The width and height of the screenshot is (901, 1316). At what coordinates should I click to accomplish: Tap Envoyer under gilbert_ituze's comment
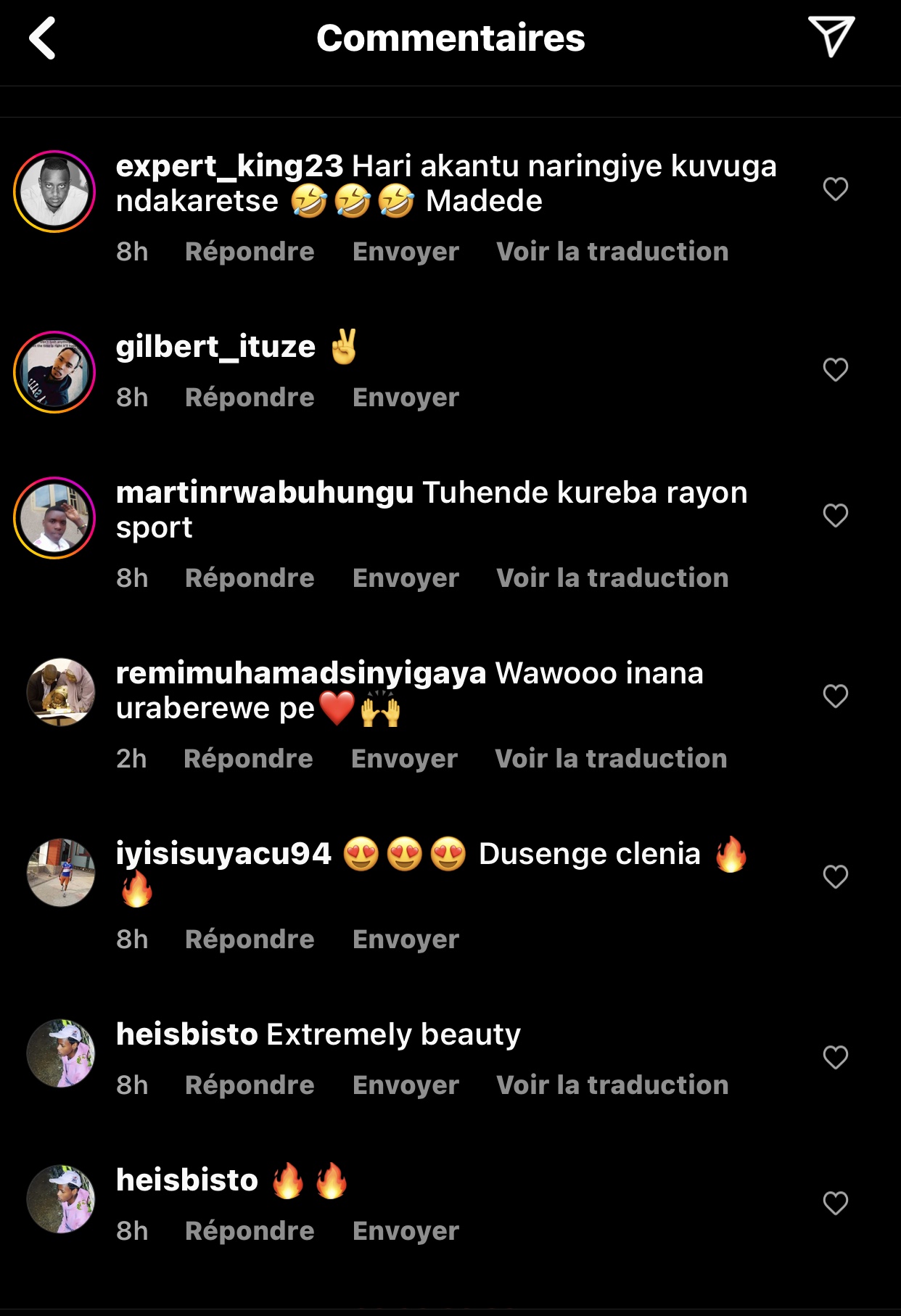tap(406, 398)
